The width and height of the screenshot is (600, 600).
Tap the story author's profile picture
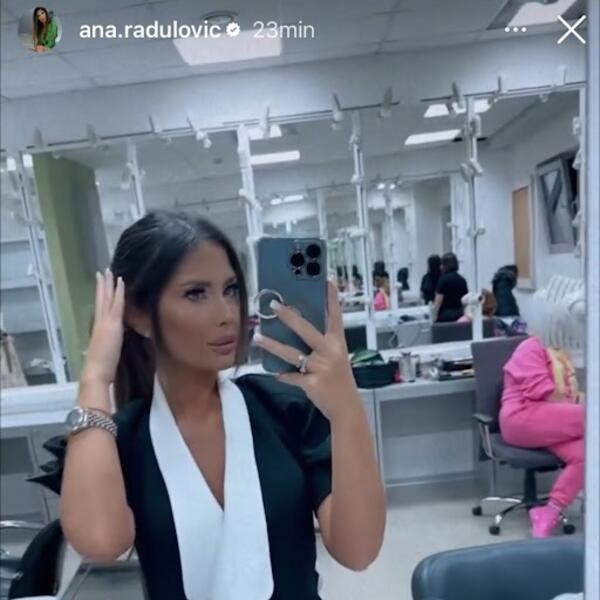(x=39, y=29)
